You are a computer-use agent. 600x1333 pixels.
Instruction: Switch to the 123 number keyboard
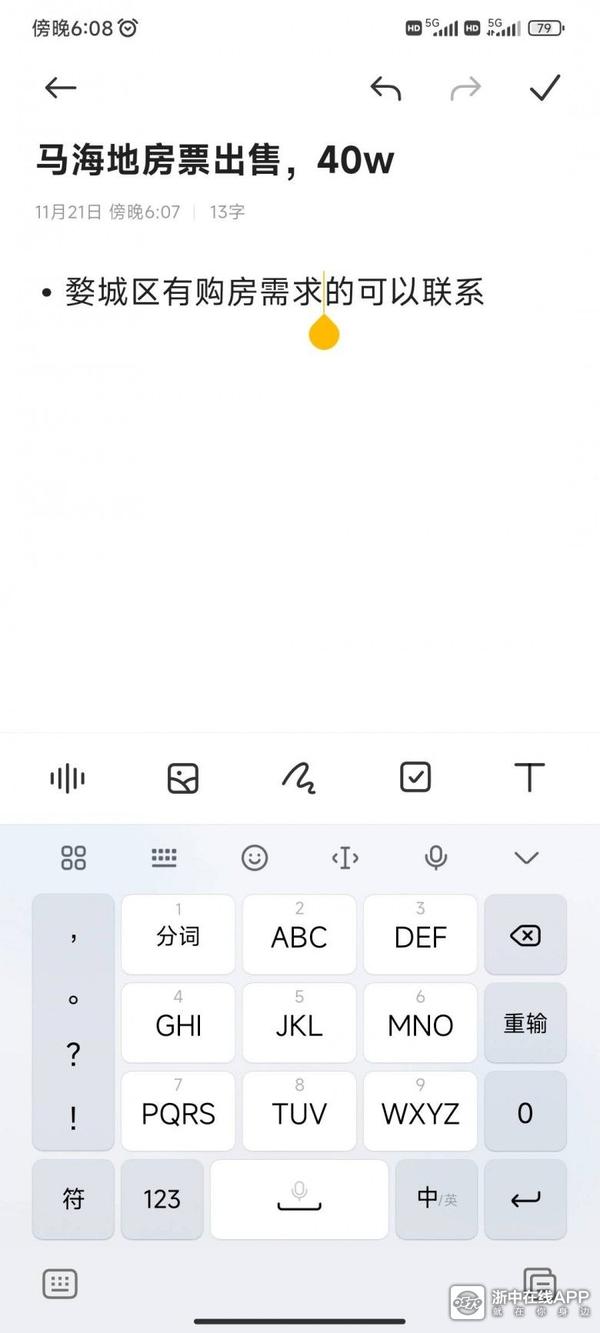point(162,1199)
